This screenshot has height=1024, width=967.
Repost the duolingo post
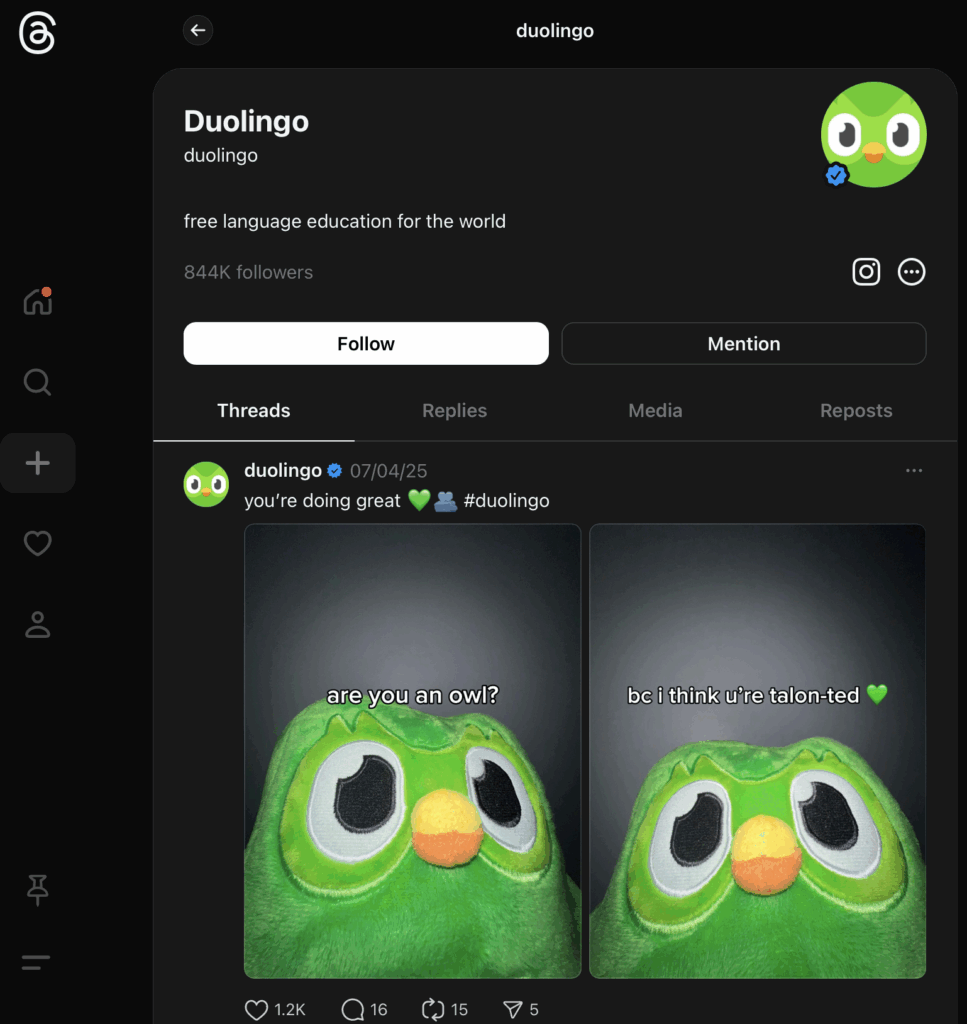click(433, 1010)
